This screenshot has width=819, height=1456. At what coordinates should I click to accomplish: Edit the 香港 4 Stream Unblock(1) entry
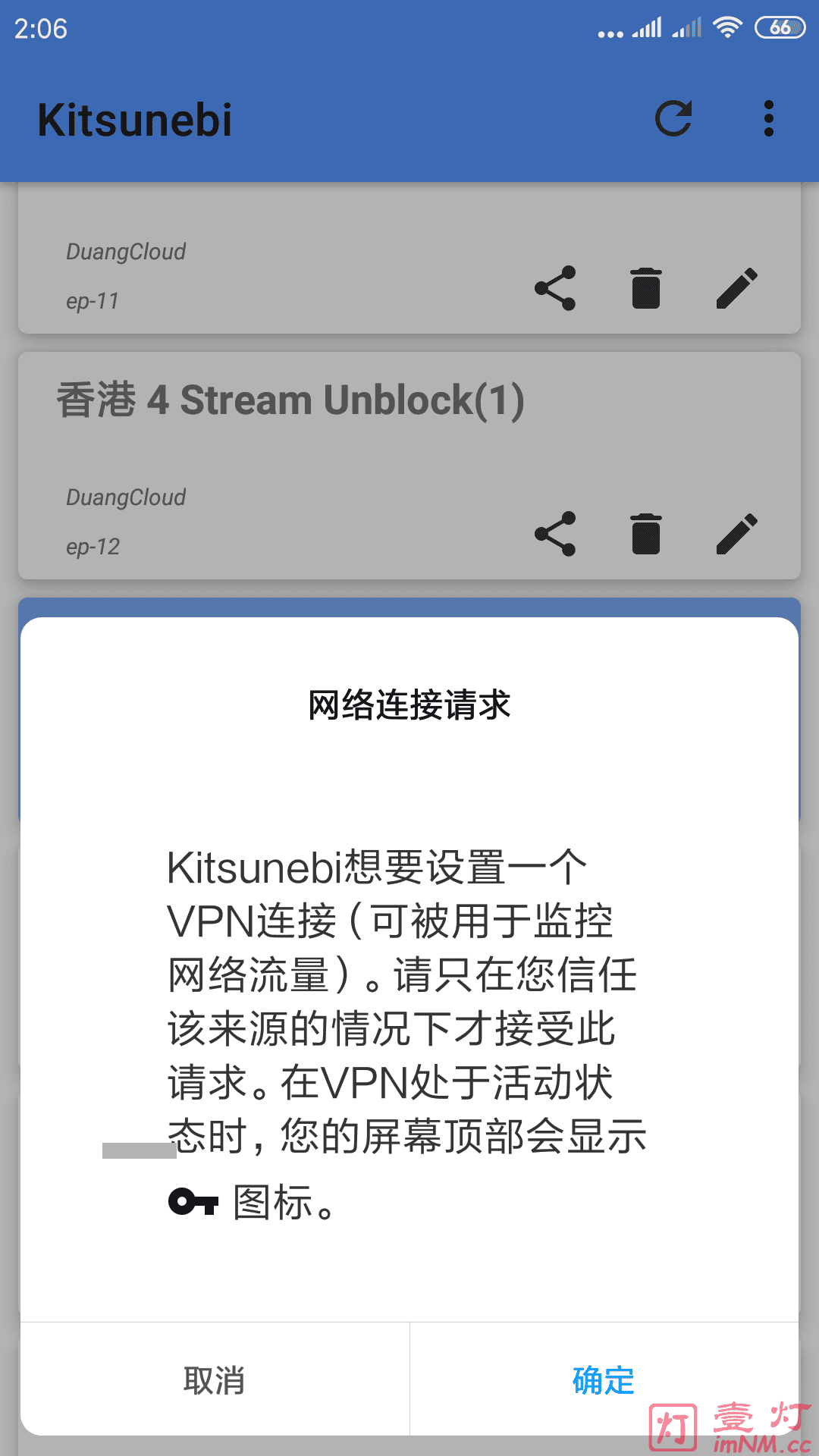(736, 534)
